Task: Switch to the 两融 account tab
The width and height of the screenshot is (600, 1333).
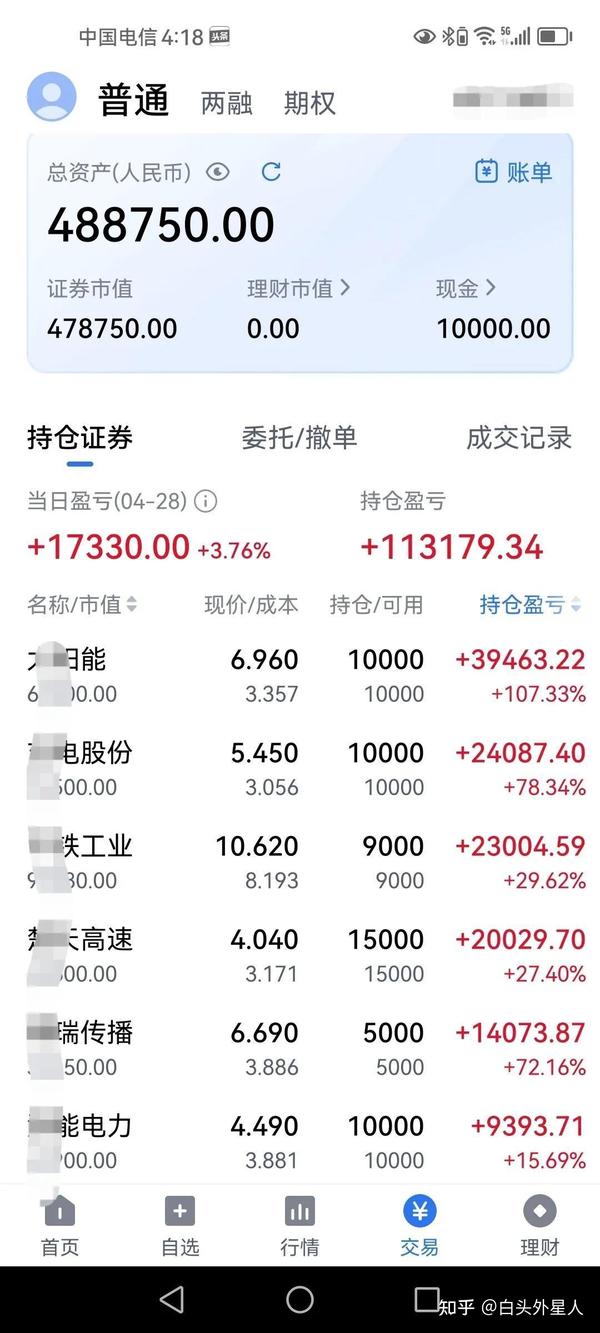Action: pyautogui.click(x=227, y=103)
